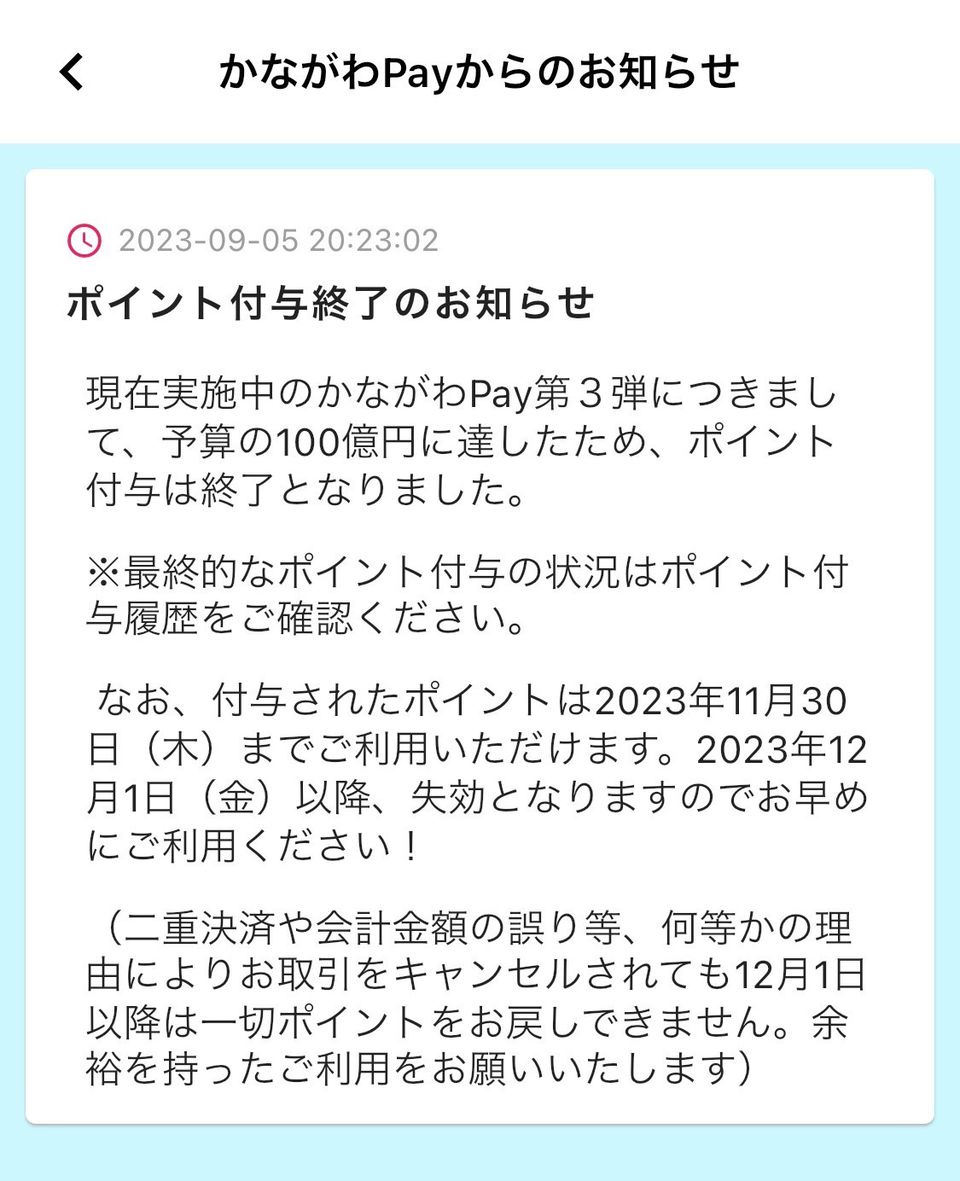This screenshot has height=1181, width=960.
Task: Go back from かながわPay notification
Action: (72, 73)
